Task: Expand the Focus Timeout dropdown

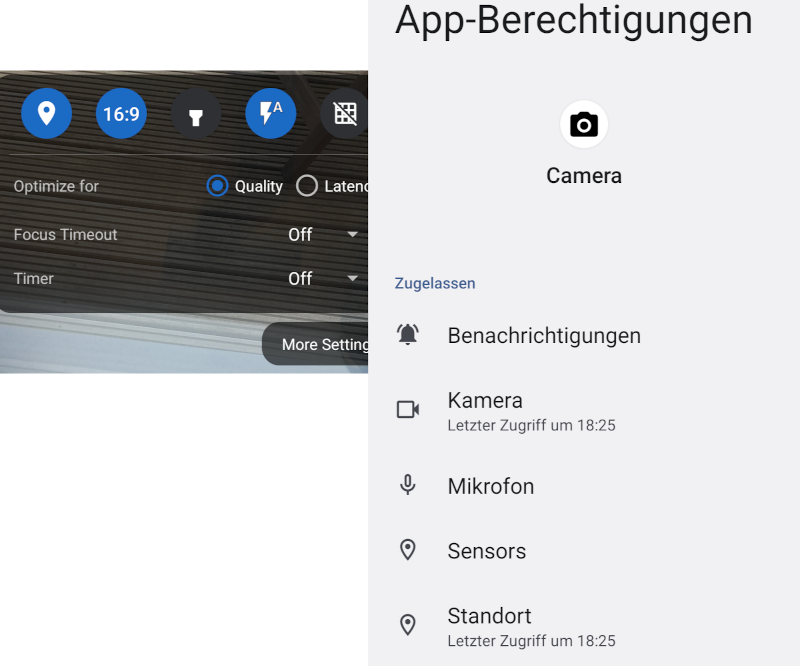Action: (x=324, y=234)
